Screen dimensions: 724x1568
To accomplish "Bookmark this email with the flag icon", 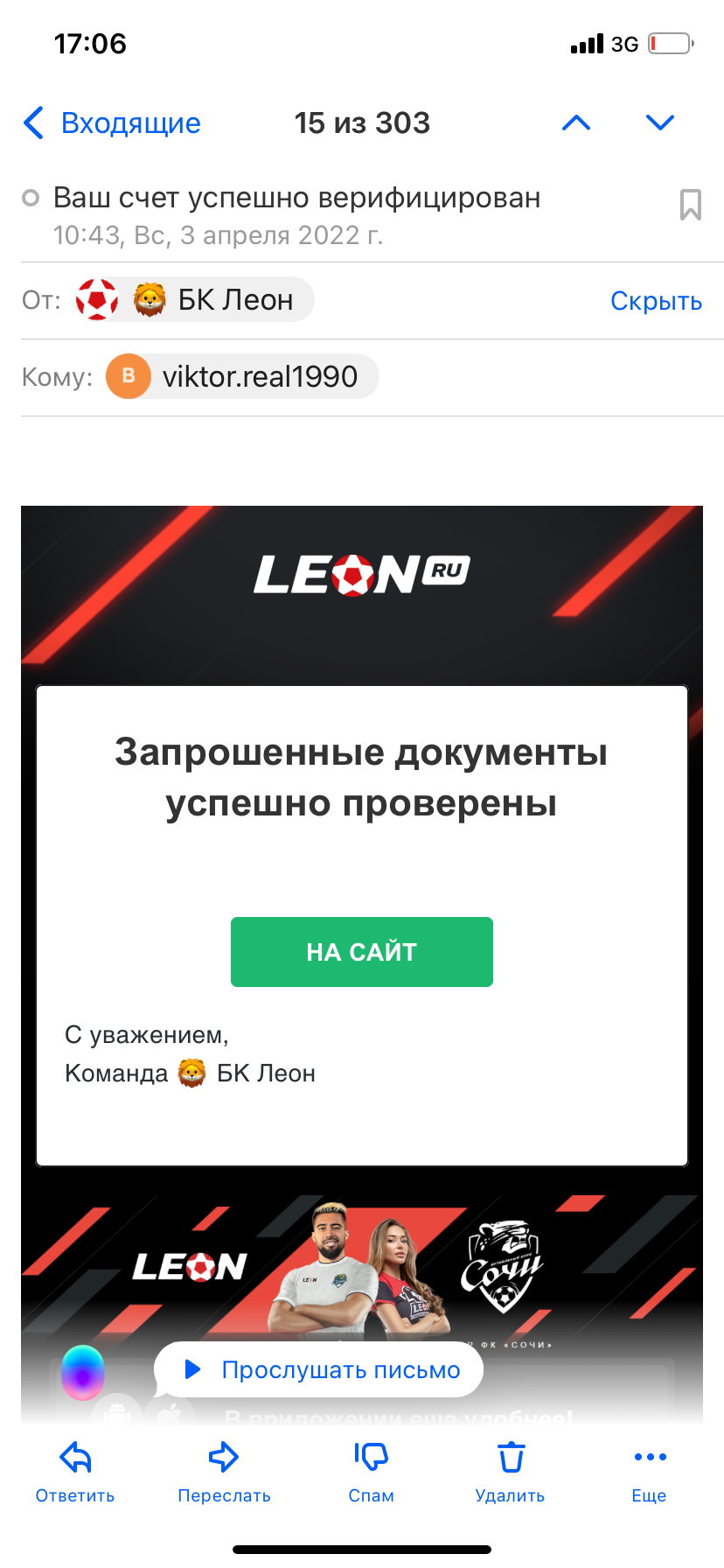I will pyautogui.click(x=690, y=205).
